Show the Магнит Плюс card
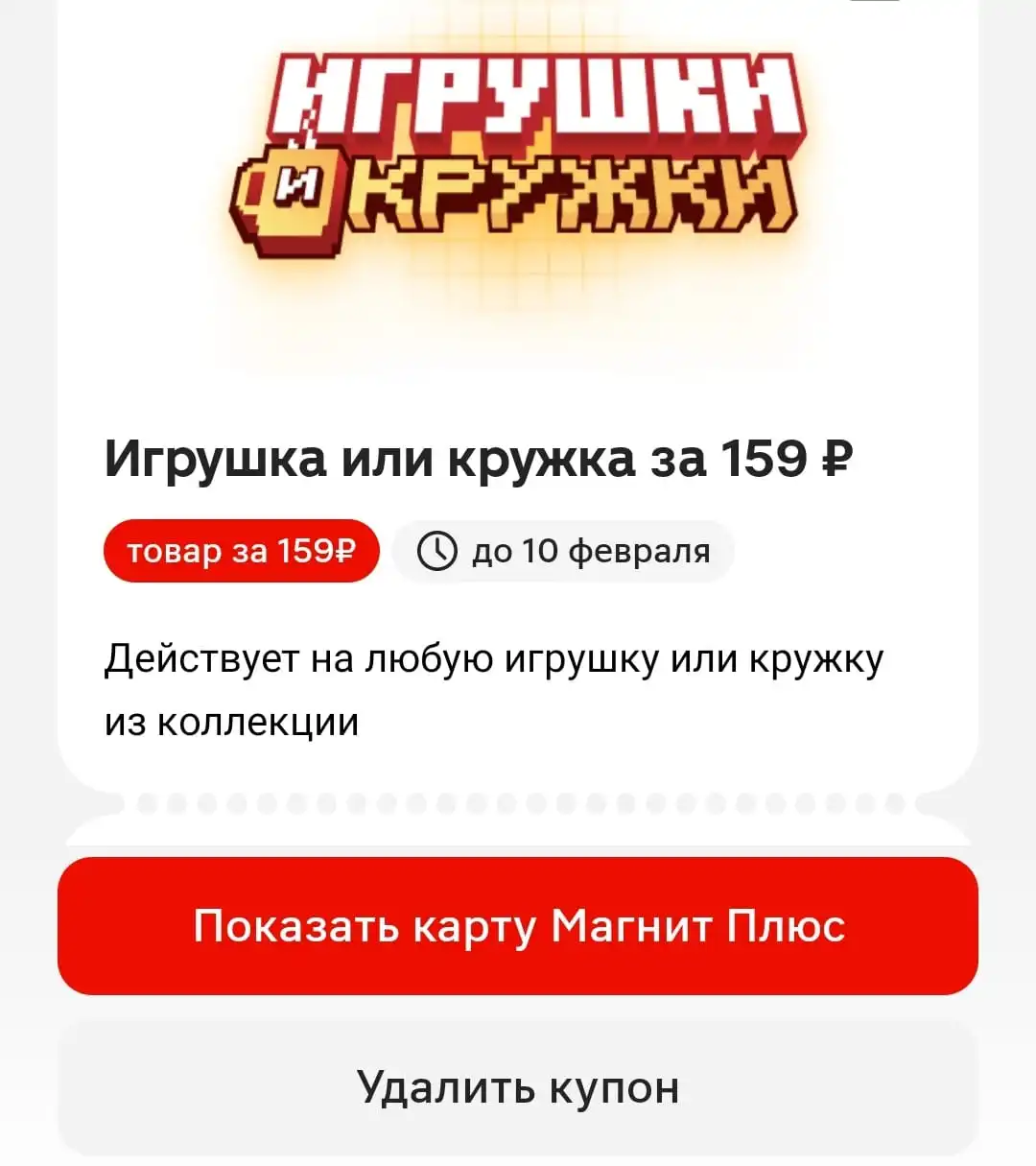 [518, 926]
